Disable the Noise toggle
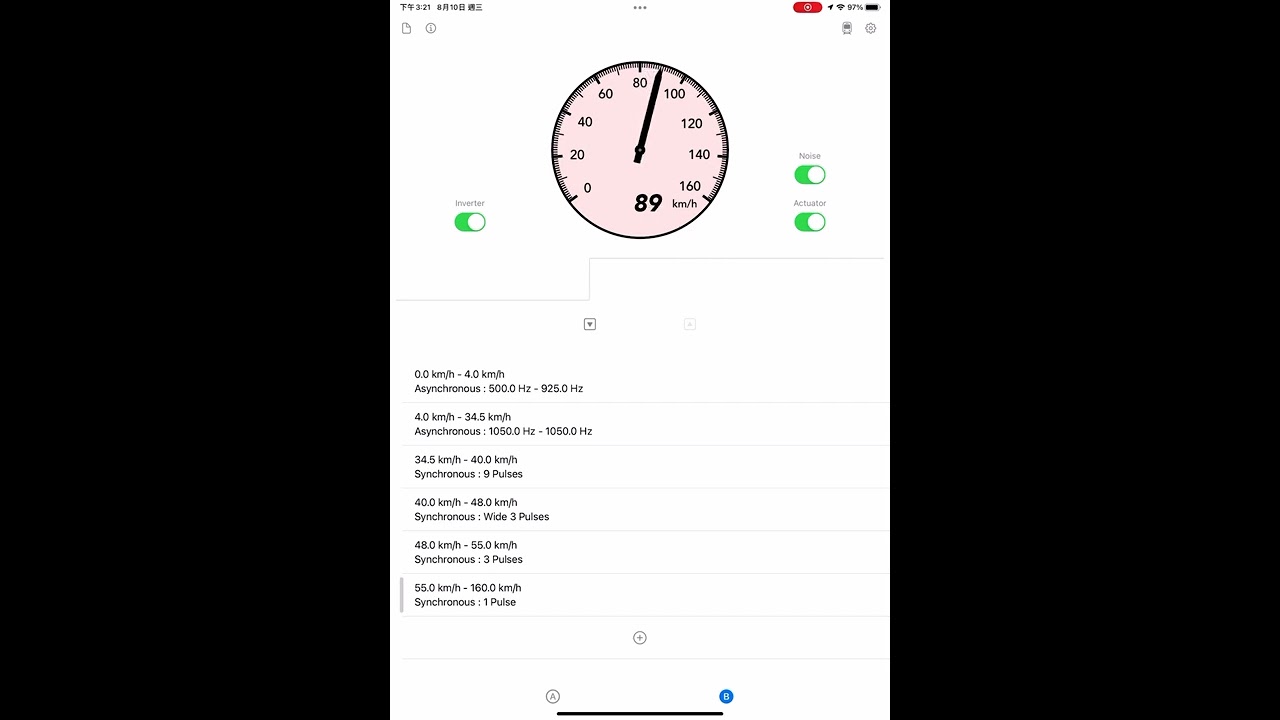This screenshot has width=1280, height=720. tap(810, 175)
